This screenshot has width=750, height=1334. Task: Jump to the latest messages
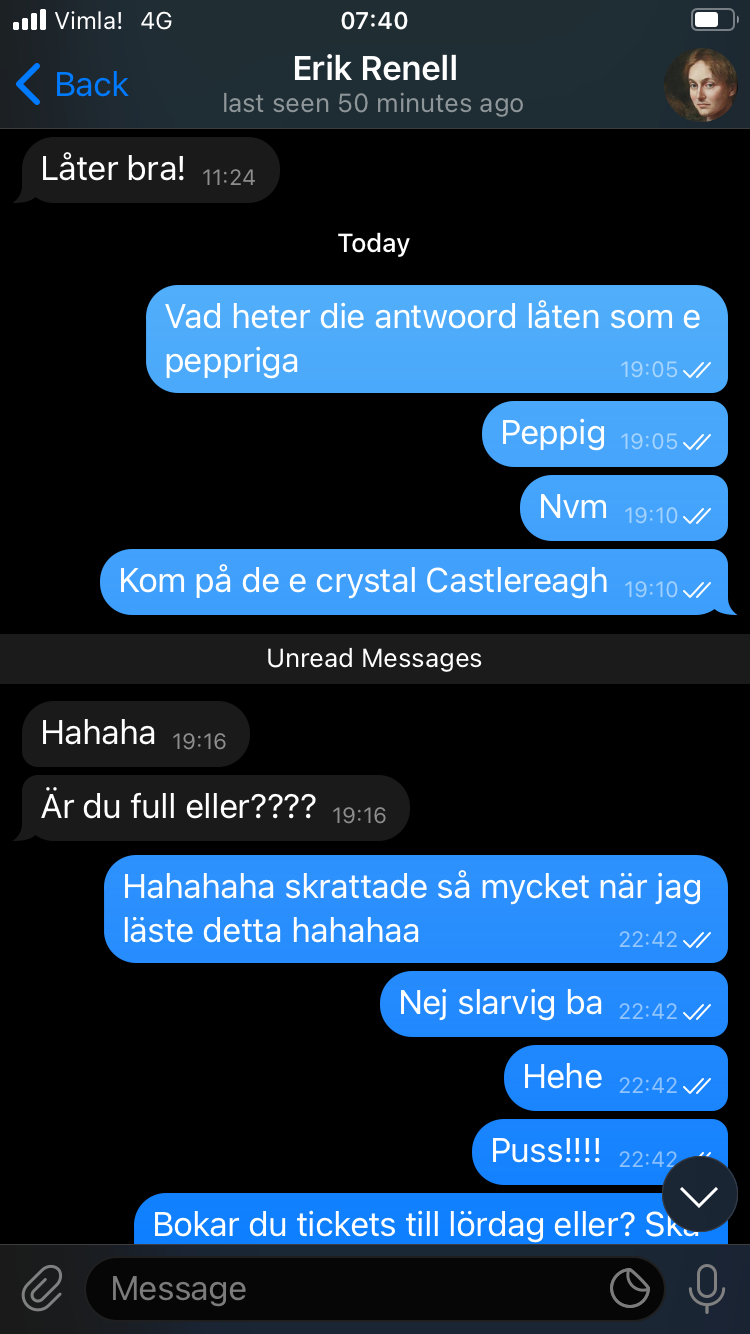[699, 1194]
